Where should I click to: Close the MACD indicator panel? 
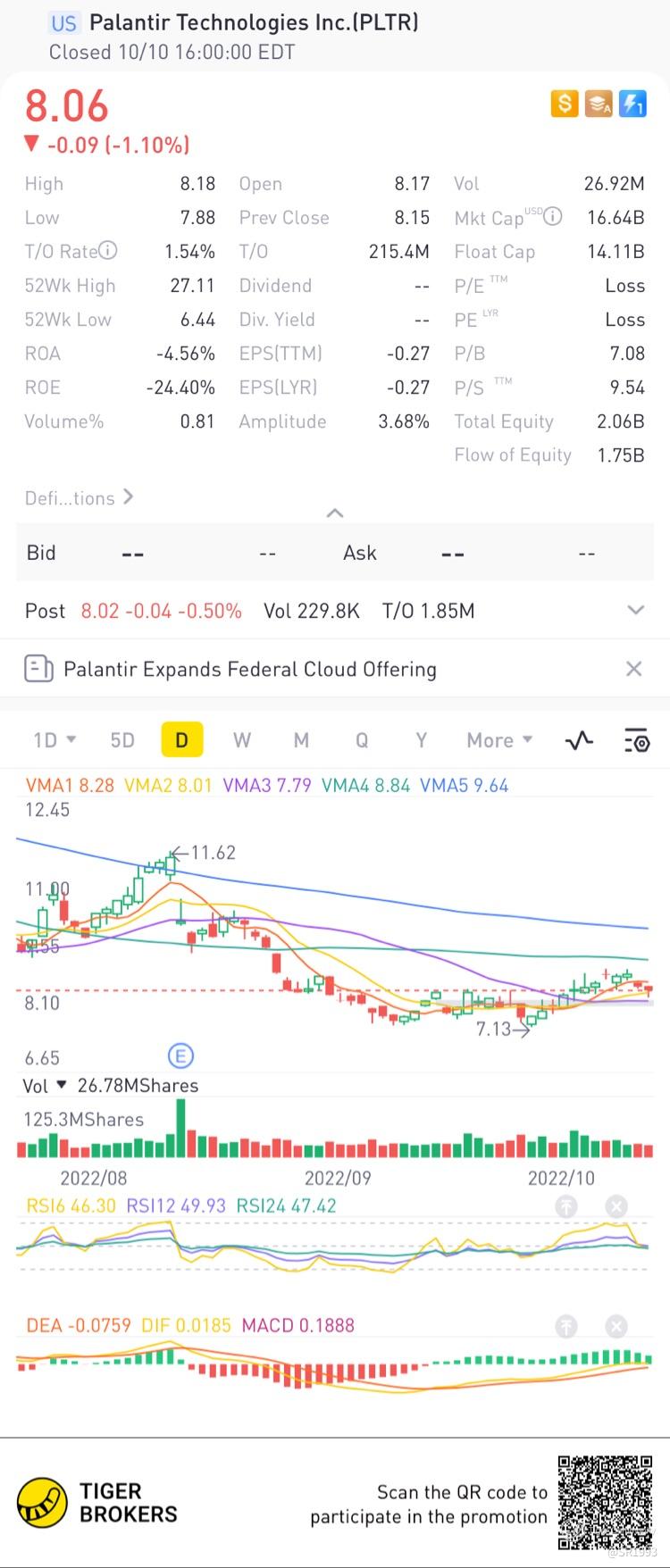[x=616, y=1326]
